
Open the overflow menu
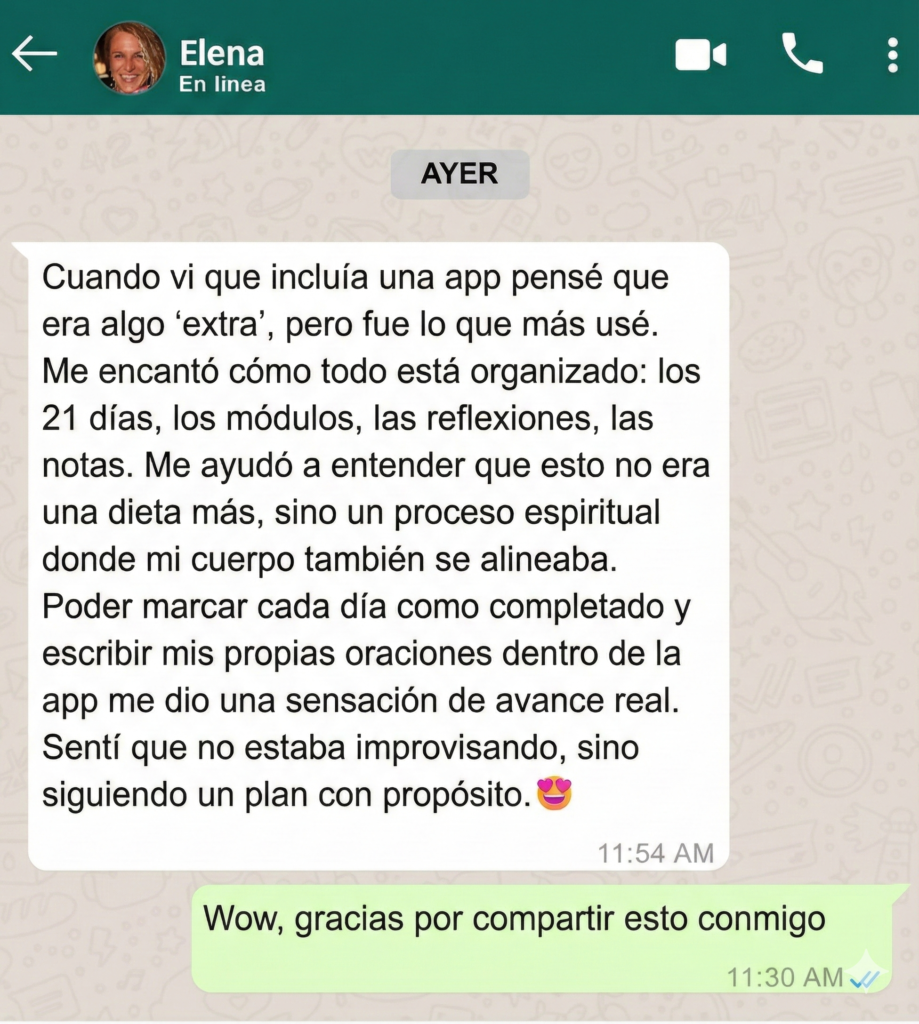tap(892, 55)
